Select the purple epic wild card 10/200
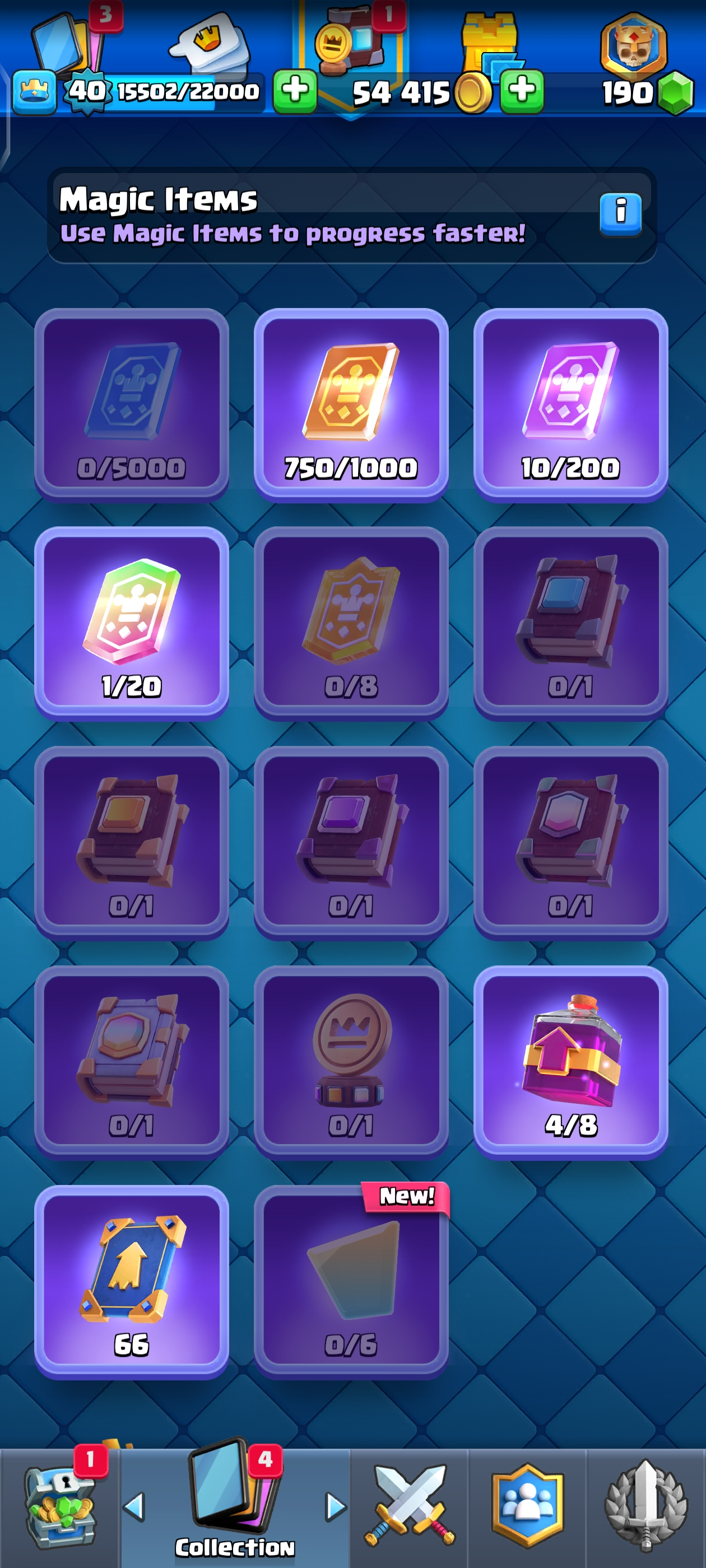The image size is (706, 1568). 570,404
